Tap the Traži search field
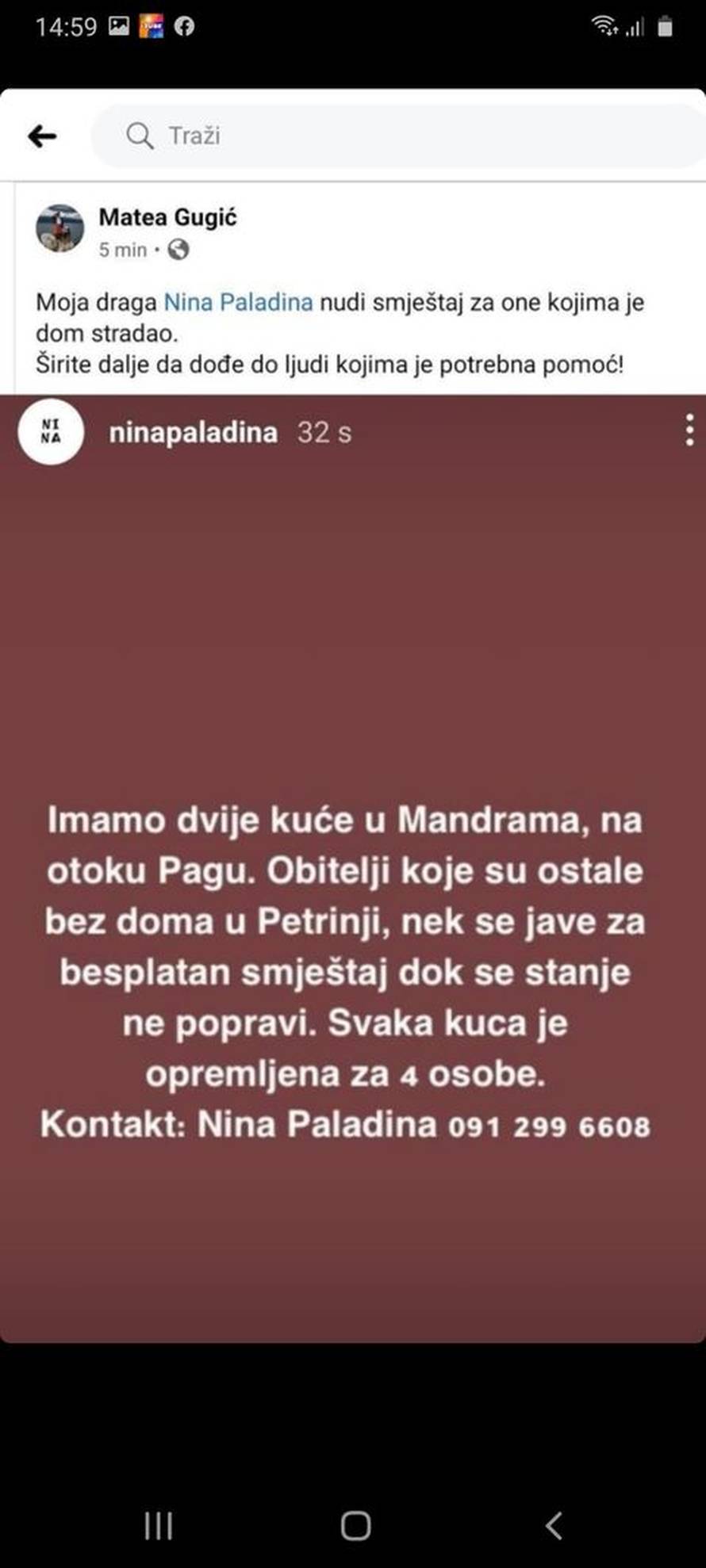 397,136
